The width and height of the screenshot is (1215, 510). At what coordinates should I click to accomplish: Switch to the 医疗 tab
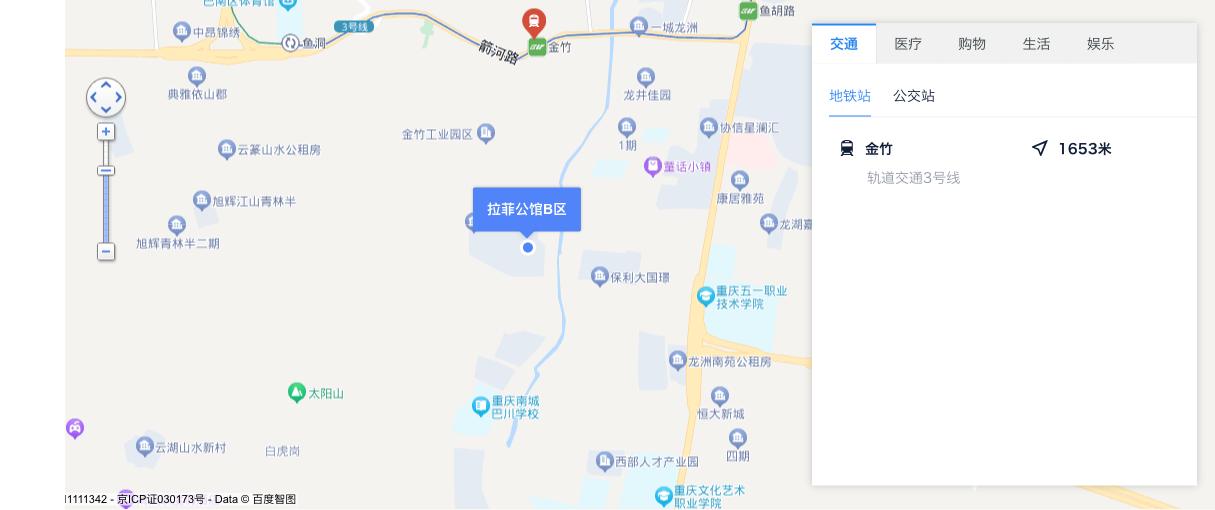[908, 44]
